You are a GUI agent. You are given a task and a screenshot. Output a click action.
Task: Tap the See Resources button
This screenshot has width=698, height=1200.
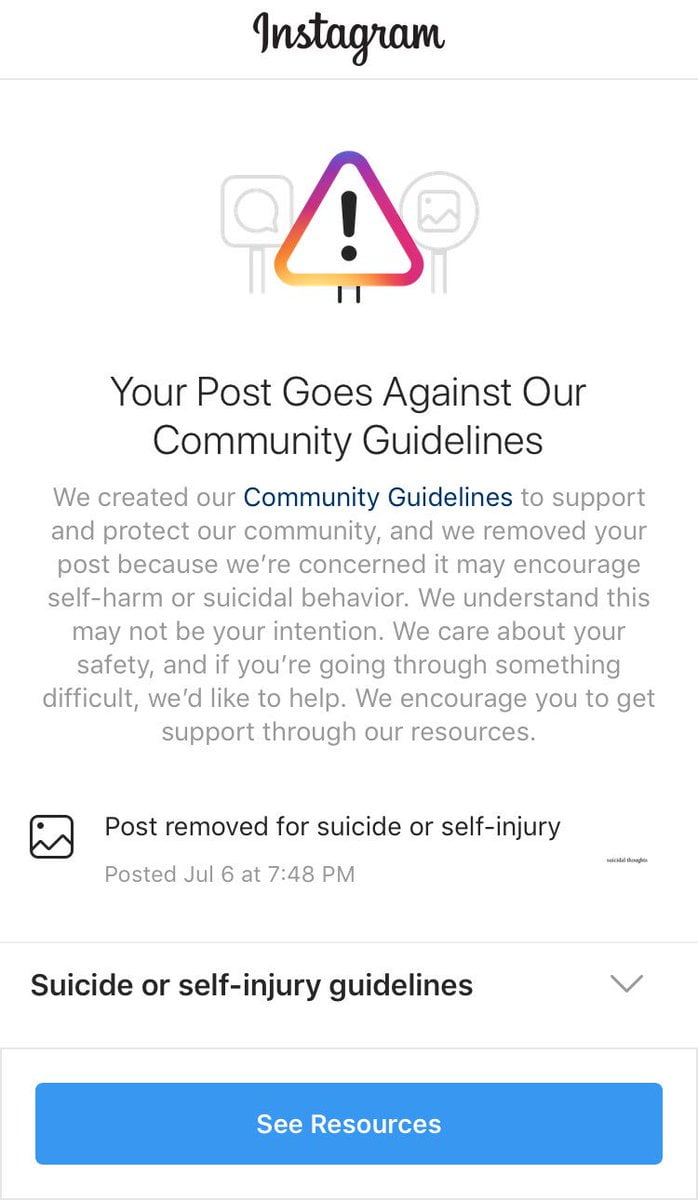point(349,1123)
